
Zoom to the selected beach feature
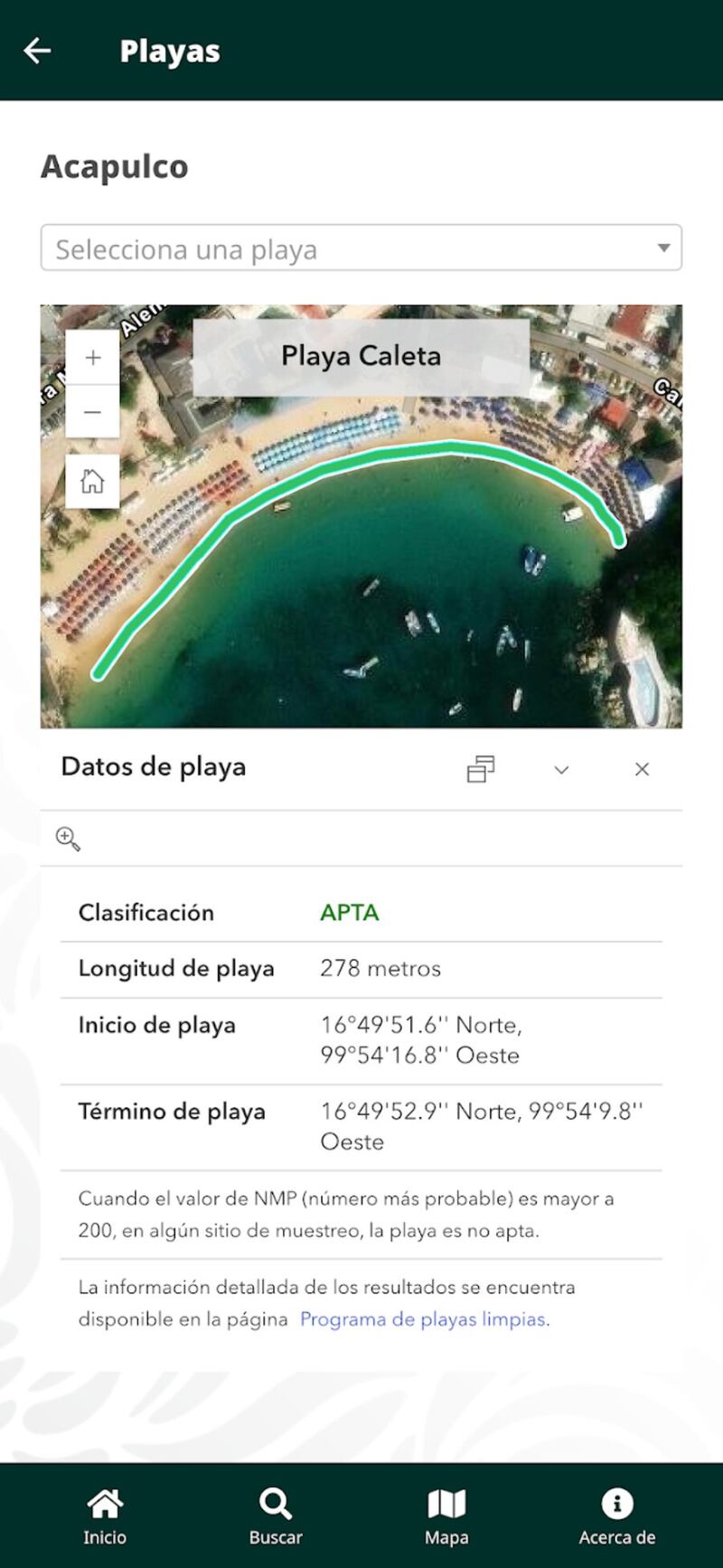(68, 839)
